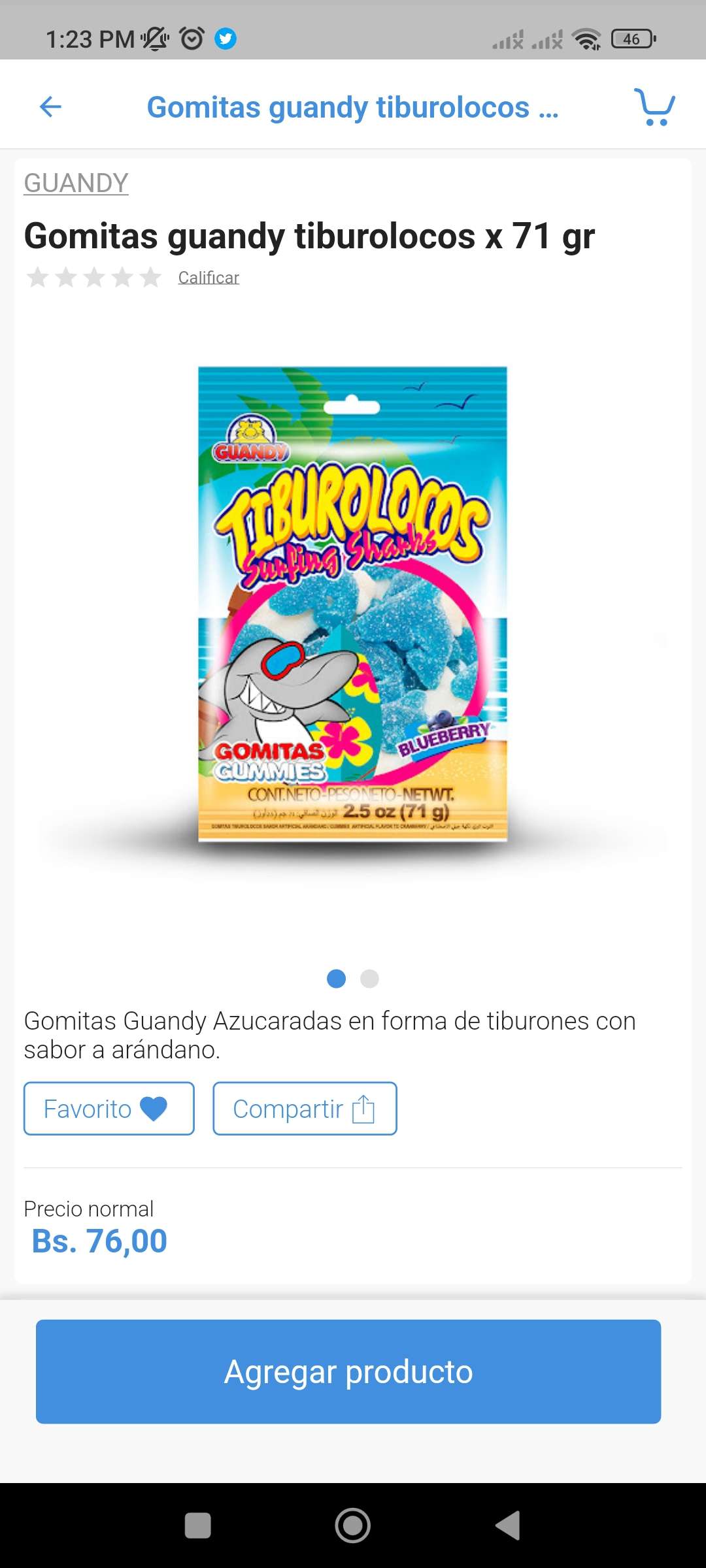Go to the system home screen
The height and width of the screenshot is (1568, 706).
point(353,1526)
